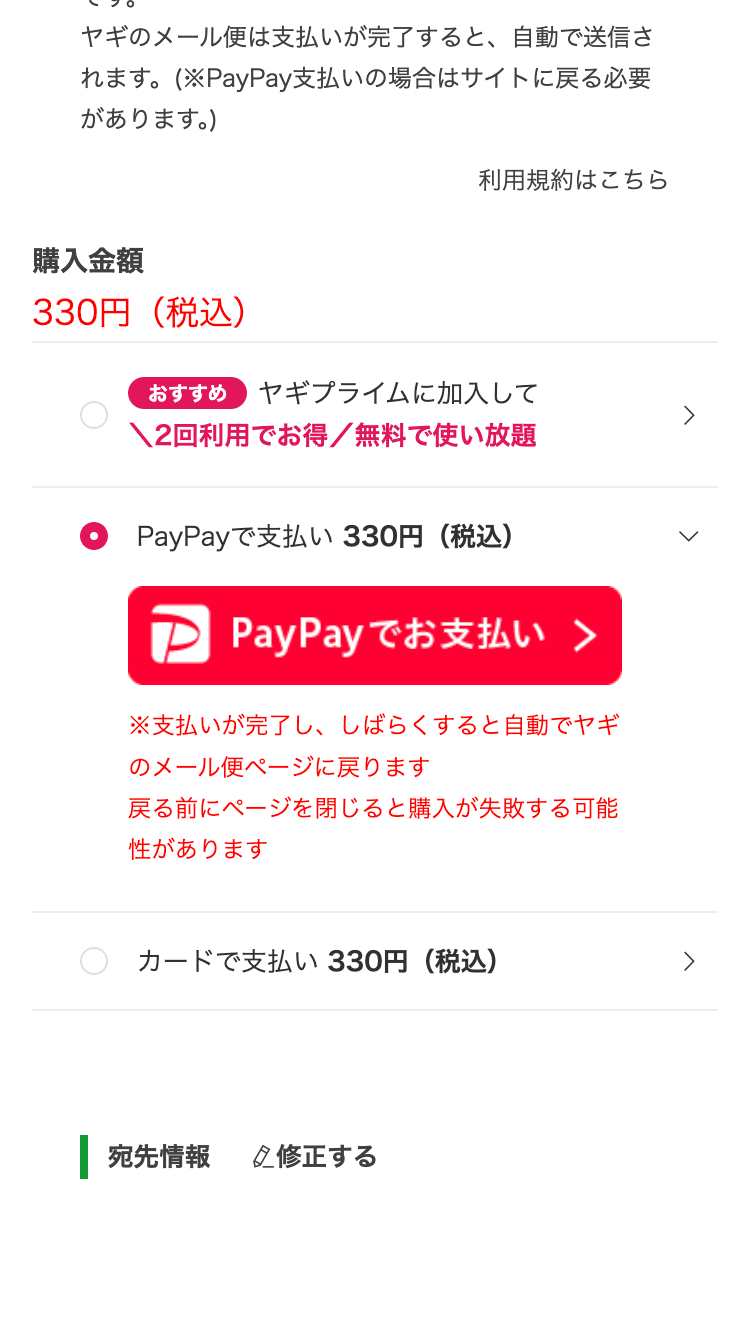Expand card payment with its chevron
Screen dimensions: 750x1334
click(688, 961)
